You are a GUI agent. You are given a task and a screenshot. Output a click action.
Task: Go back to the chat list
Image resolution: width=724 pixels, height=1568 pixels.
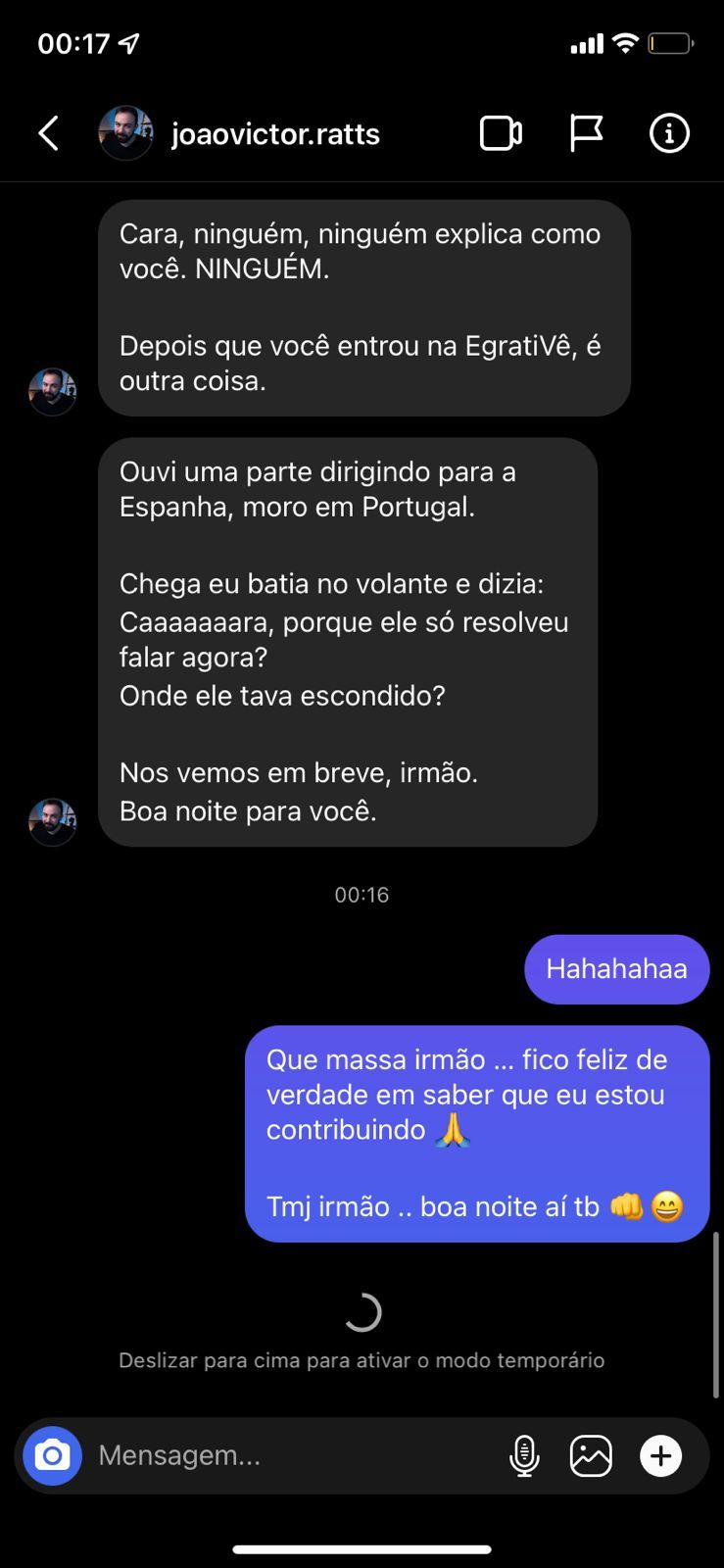pyautogui.click(x=49, y=133)
